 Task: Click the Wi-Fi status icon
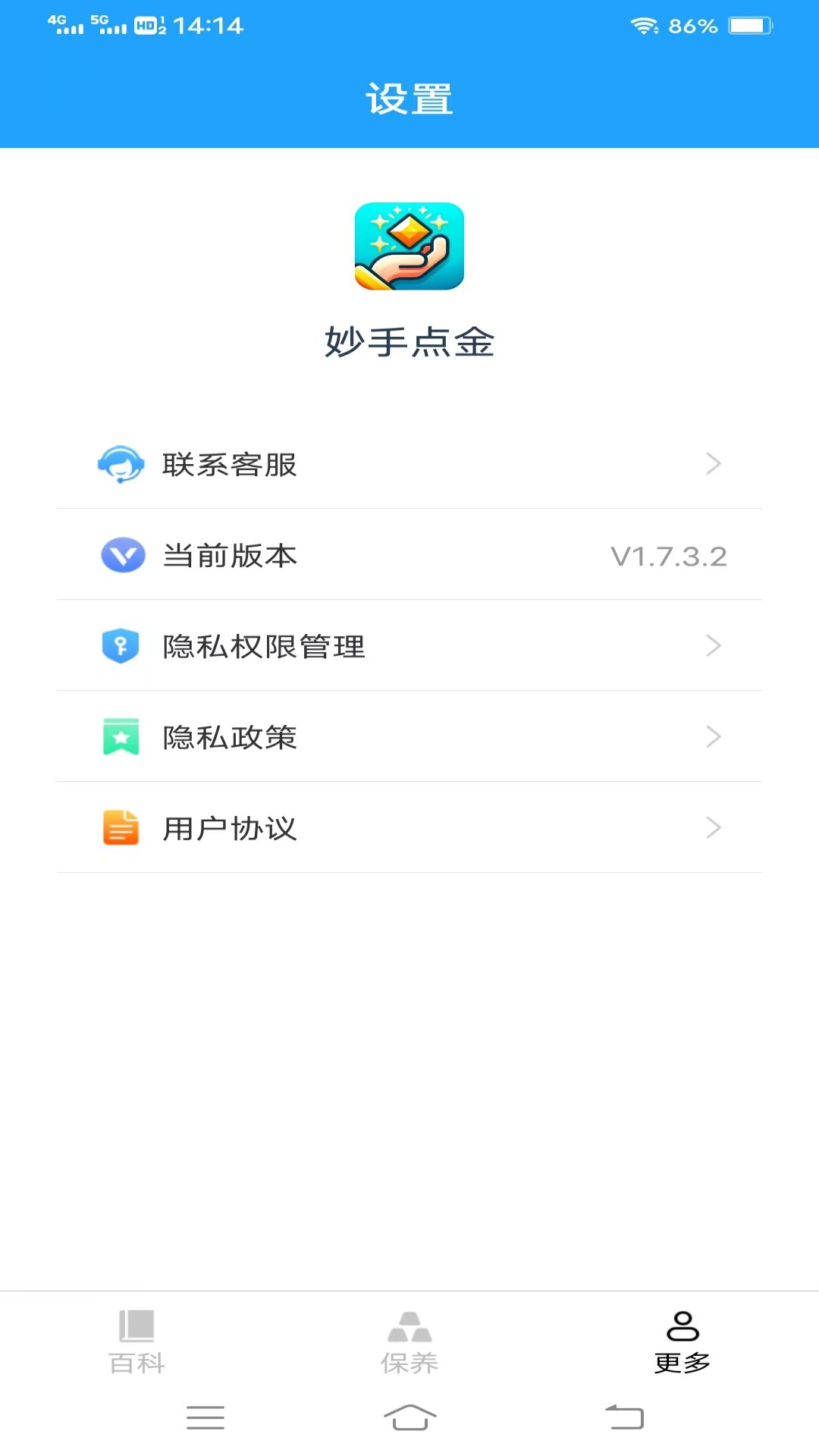click(x=644, y=24)
